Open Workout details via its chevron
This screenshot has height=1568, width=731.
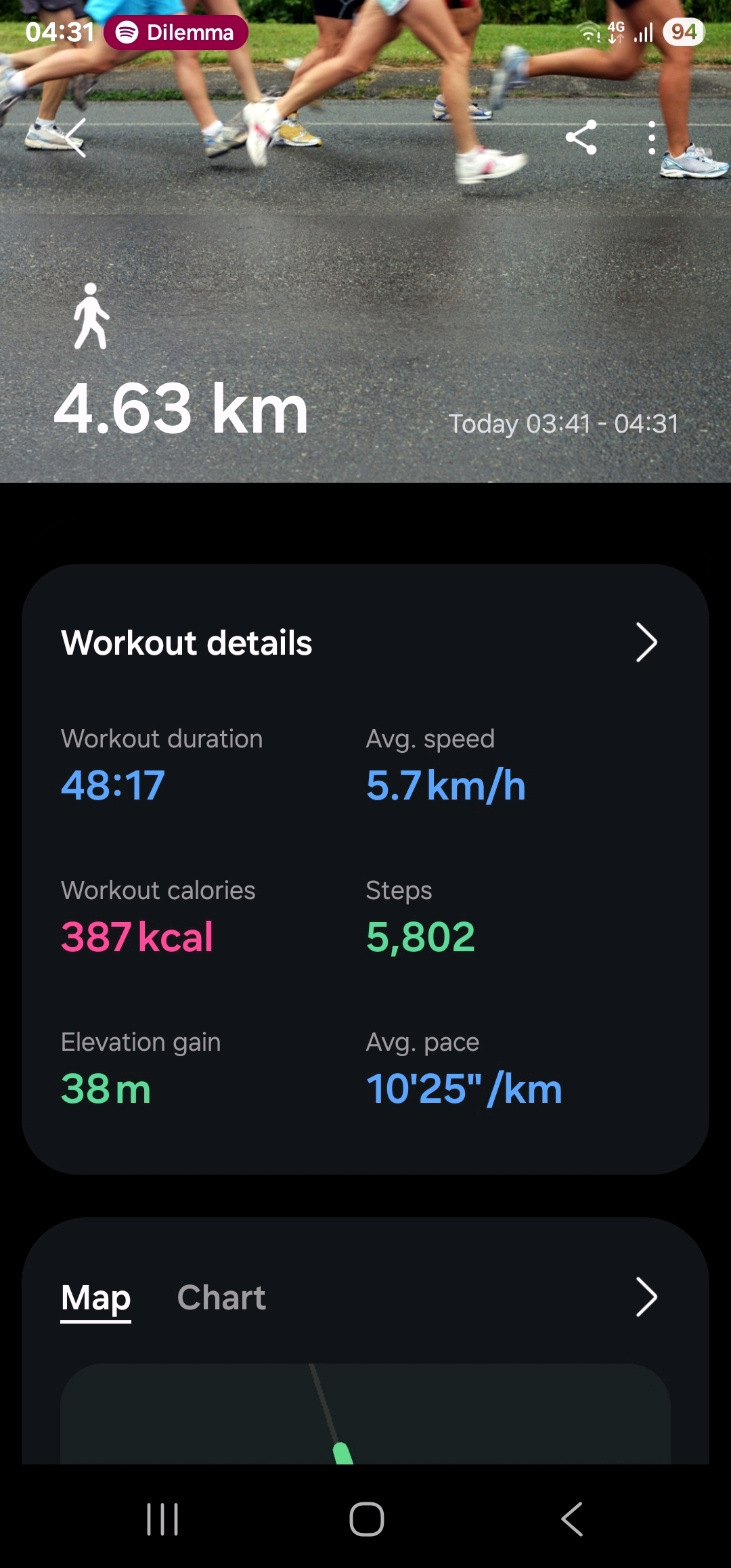click(646, 643)
